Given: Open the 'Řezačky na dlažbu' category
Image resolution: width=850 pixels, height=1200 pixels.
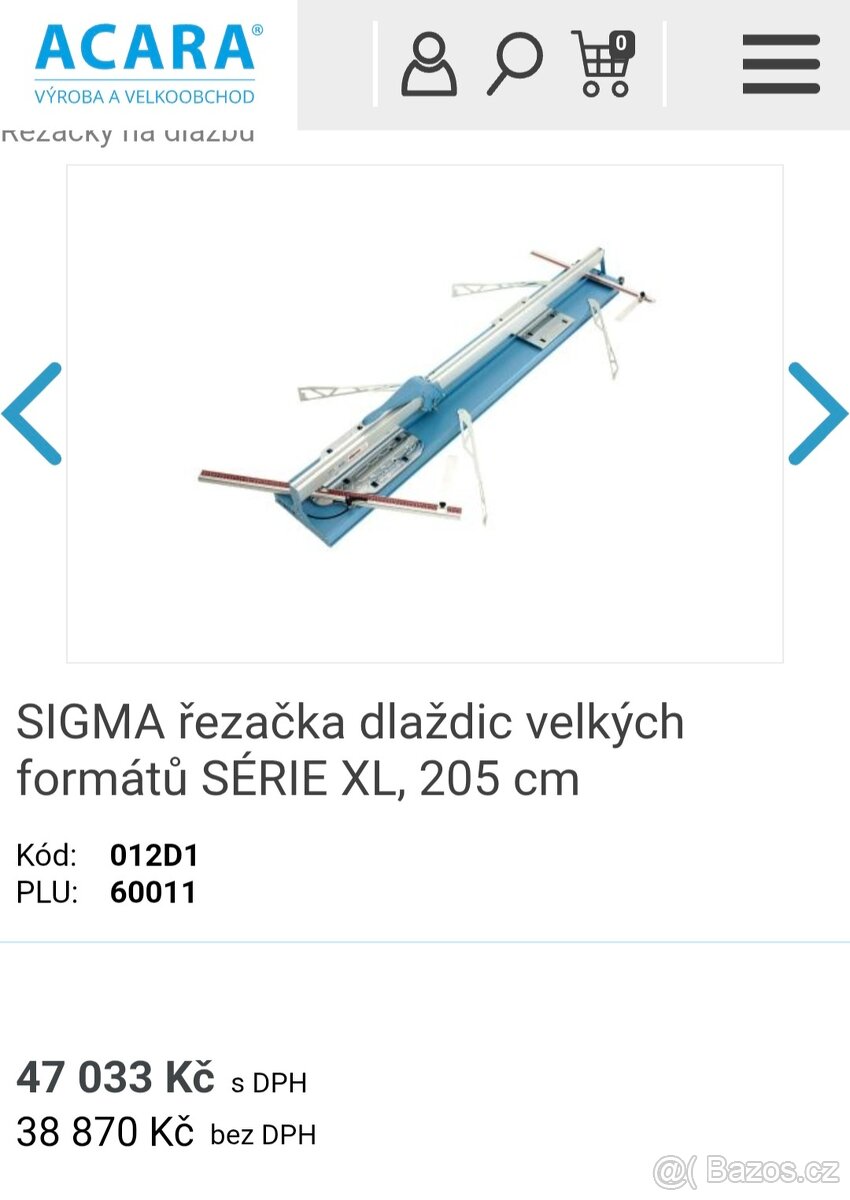Looking at the screenshot, I should (x=130, y=130).
